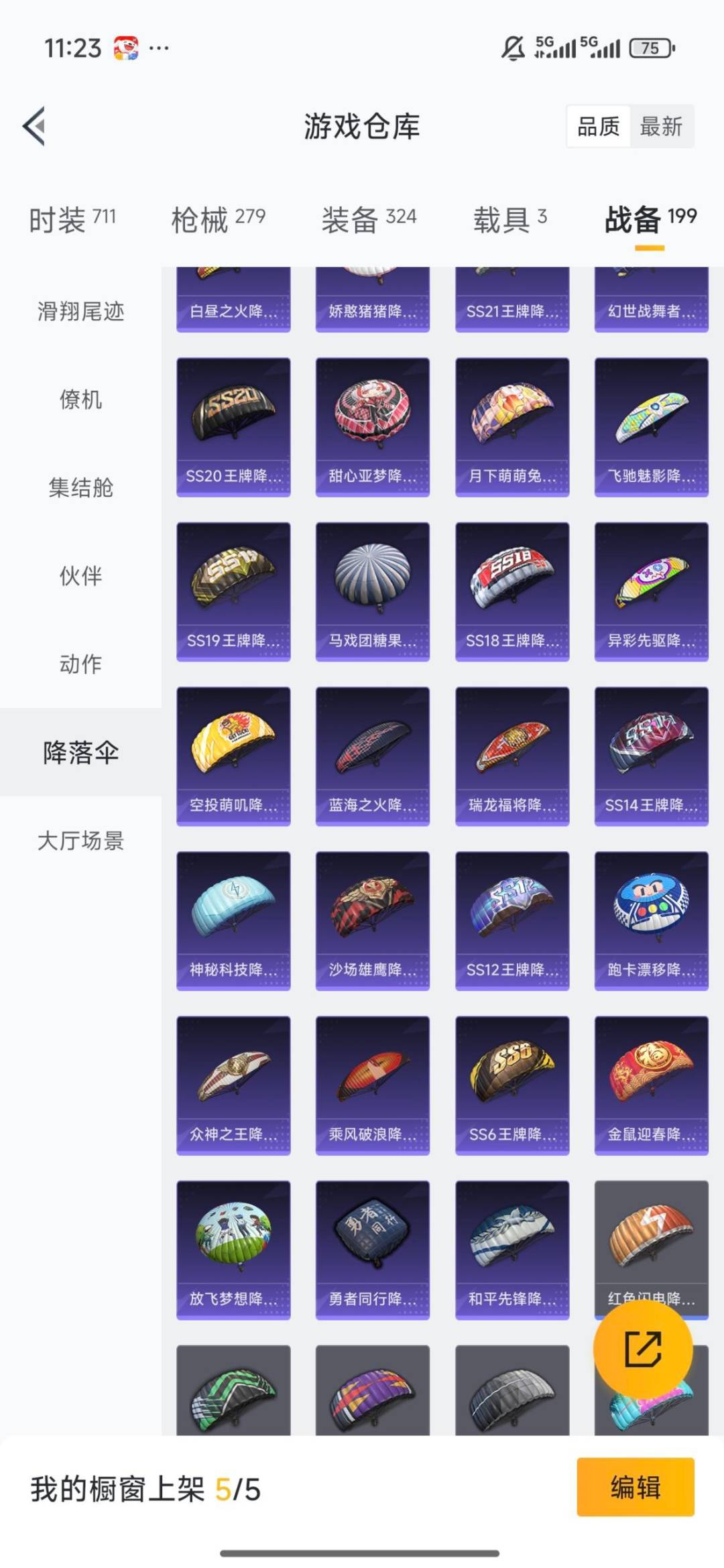Select the 空投萌叽 yellow parachute
This screenshot has height=1568, width=724.
click(x=233, y=754)
